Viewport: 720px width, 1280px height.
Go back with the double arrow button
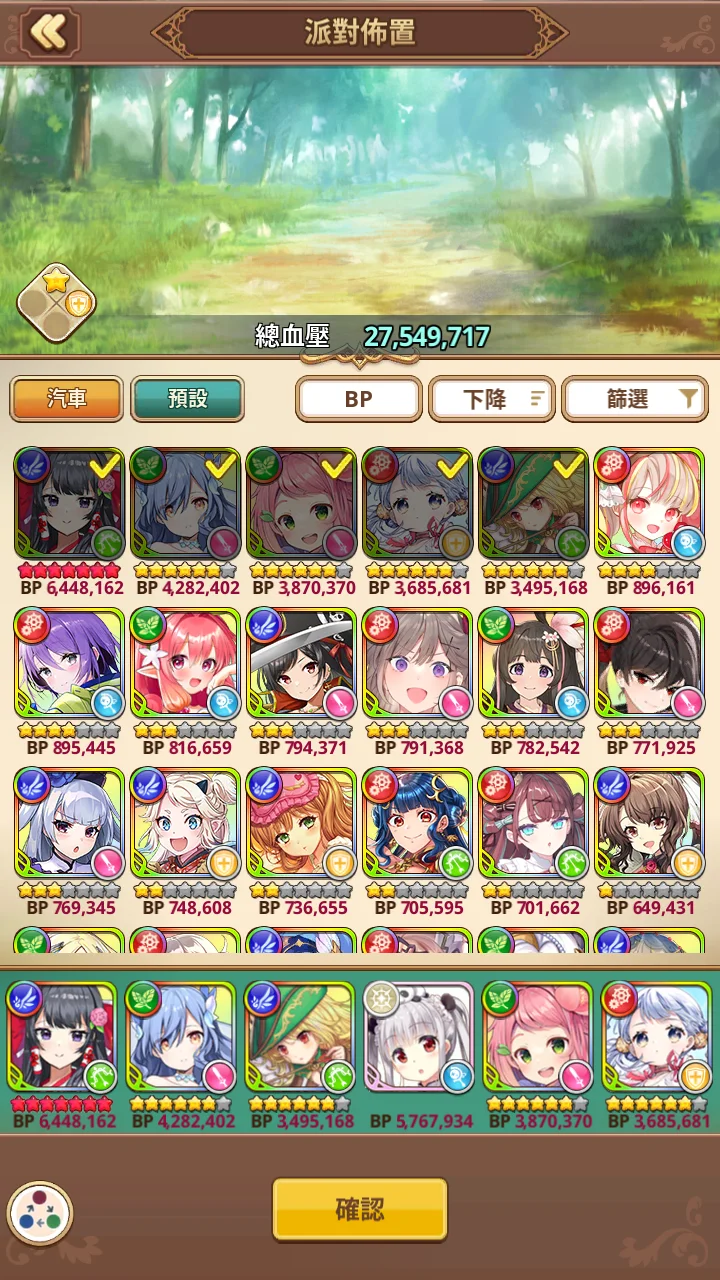(47, 32)
